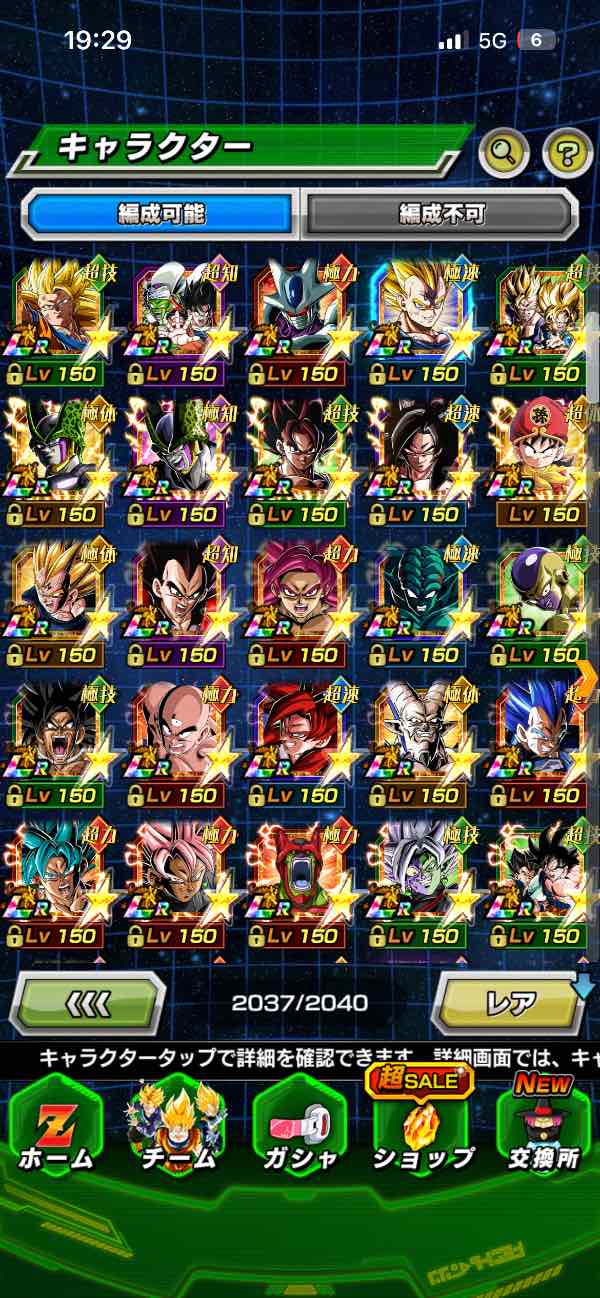Switch to the 編成不可 tab
The width and height of the screenshot is (600, 1298).
pyautogui.click(x=441, y=213)
